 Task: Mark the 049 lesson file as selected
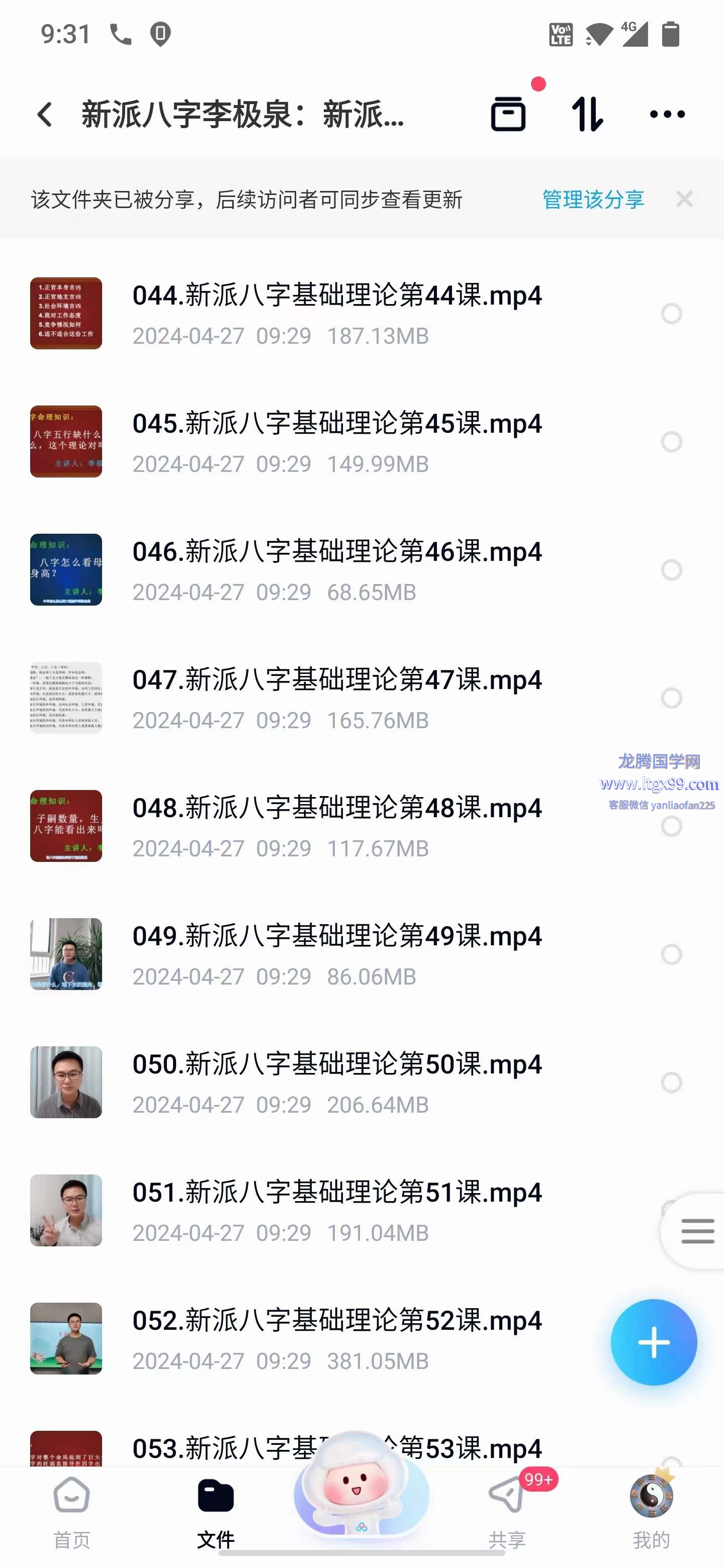click(x=672, y=954)
